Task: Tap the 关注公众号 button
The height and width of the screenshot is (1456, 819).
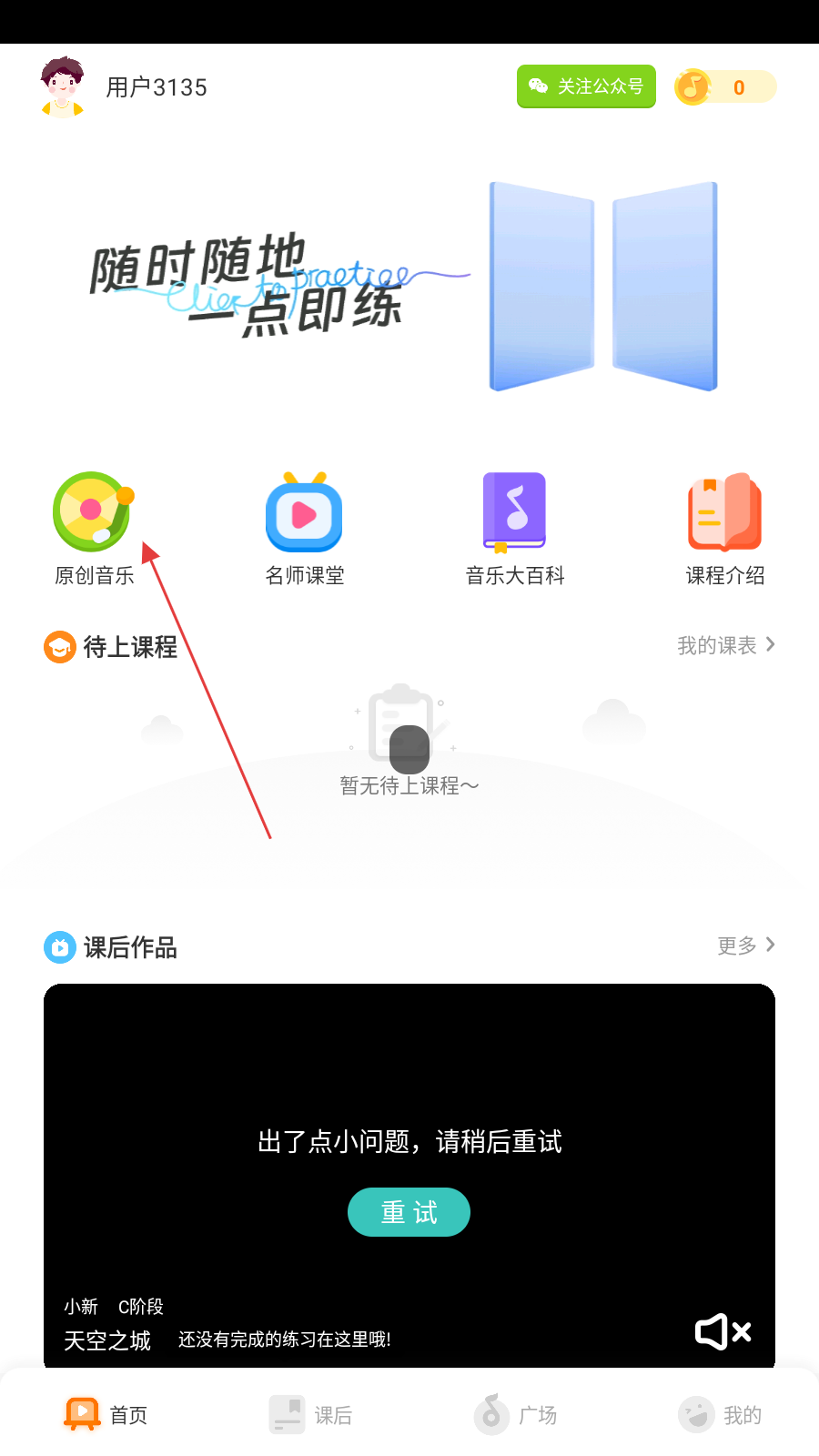Action: click(x=586, y=86)
